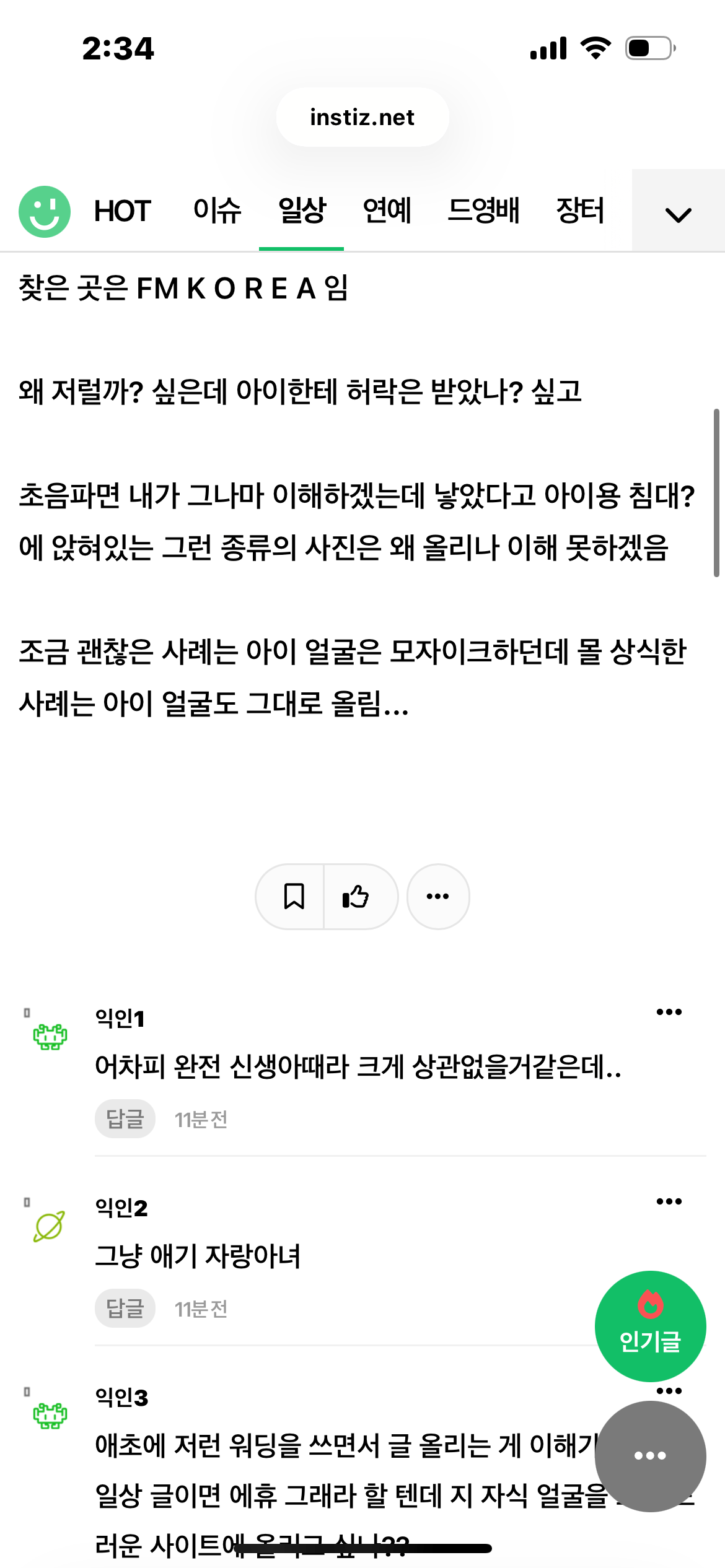The height and width of the screenshot is (1568, 725).
Task: Tap the gray floating more button
Action: point(650,1456)
